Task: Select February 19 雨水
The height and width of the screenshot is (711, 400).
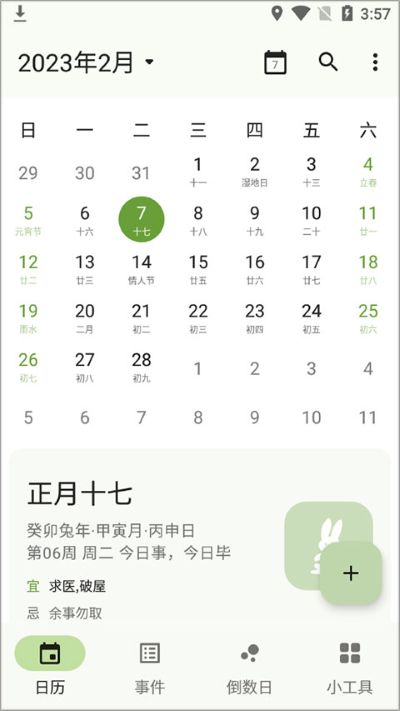Action: pyautogui.click(x=28, y=318)
